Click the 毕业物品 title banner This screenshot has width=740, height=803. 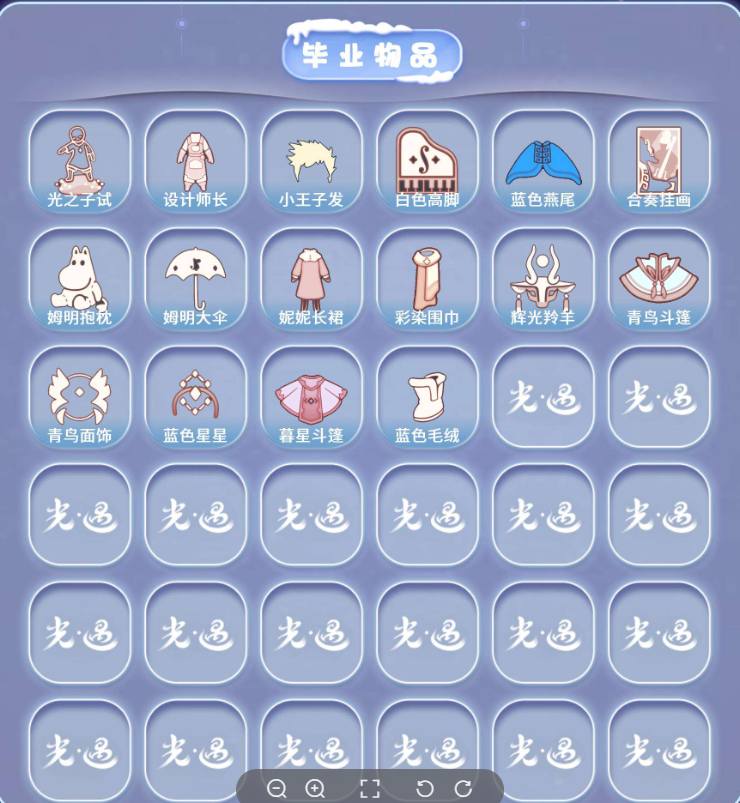pyautogui.click(x=370, y=54)
